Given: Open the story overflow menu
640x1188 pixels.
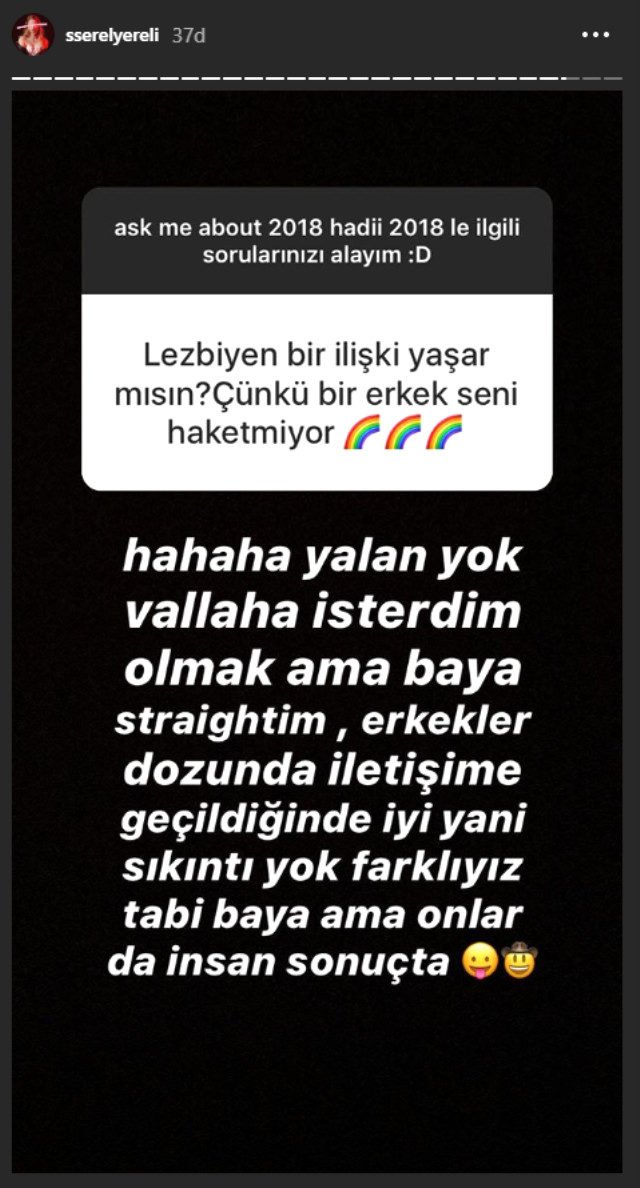Looking at the screenshot, I should pos(594,34).
